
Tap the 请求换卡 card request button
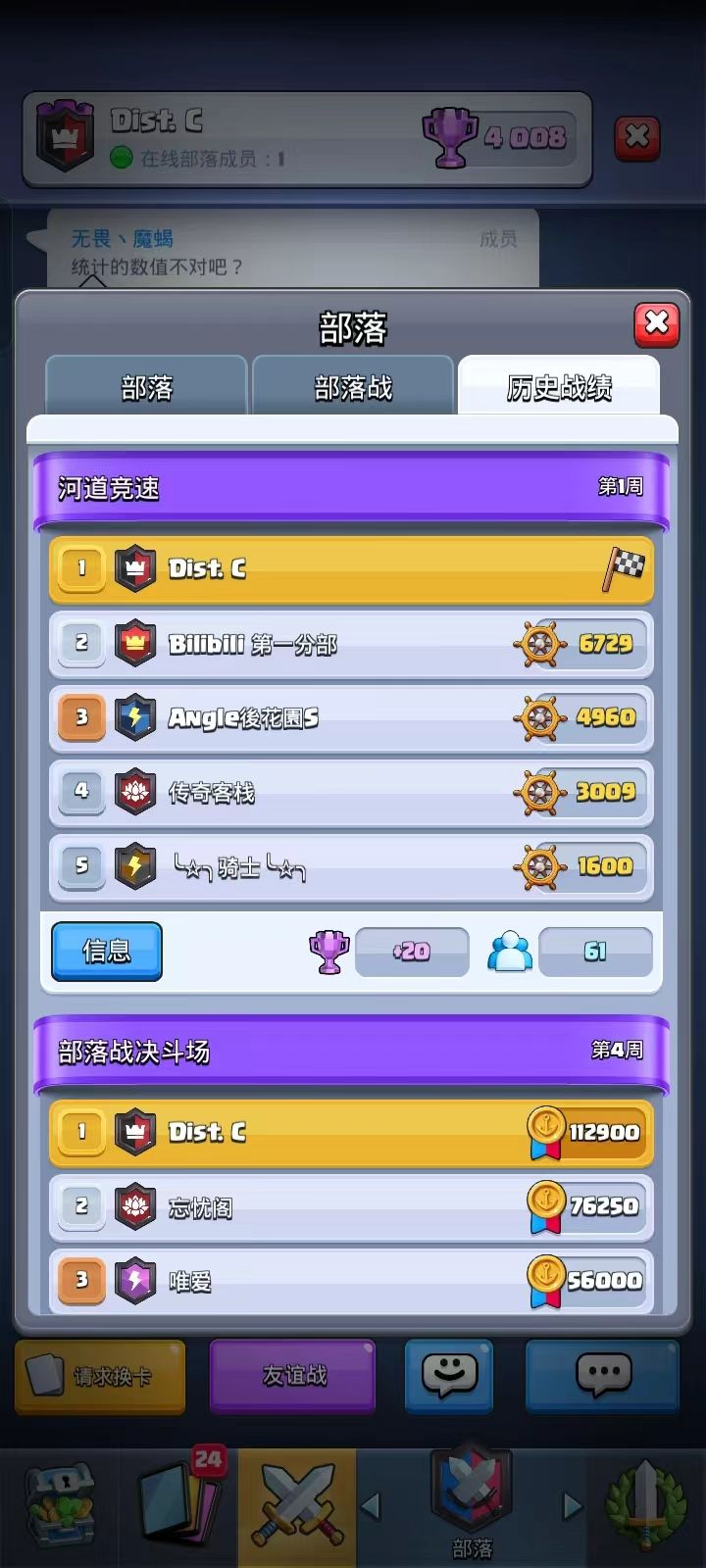(x=99, y=1377)
